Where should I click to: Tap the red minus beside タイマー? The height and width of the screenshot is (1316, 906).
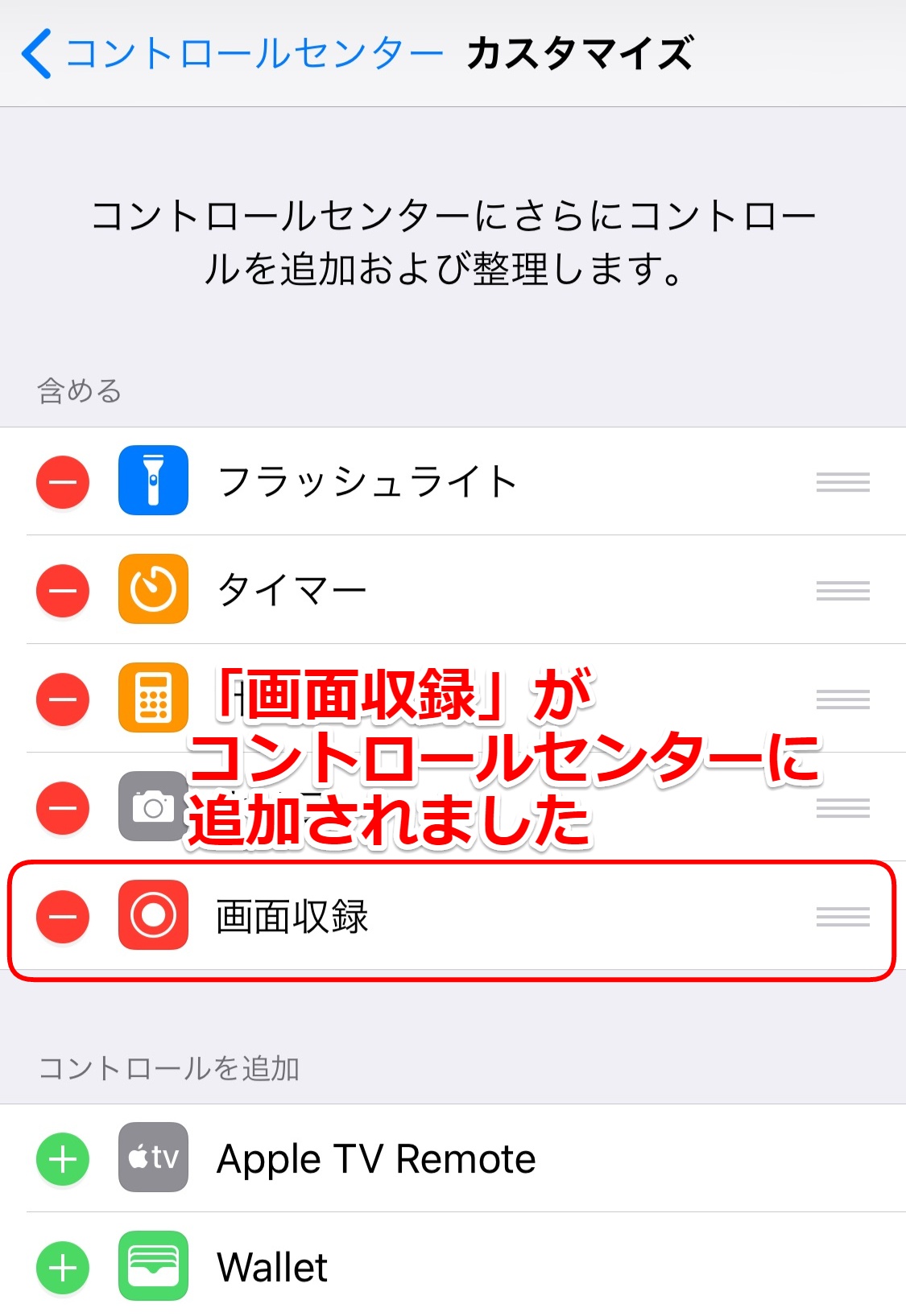tap(63, 591)
